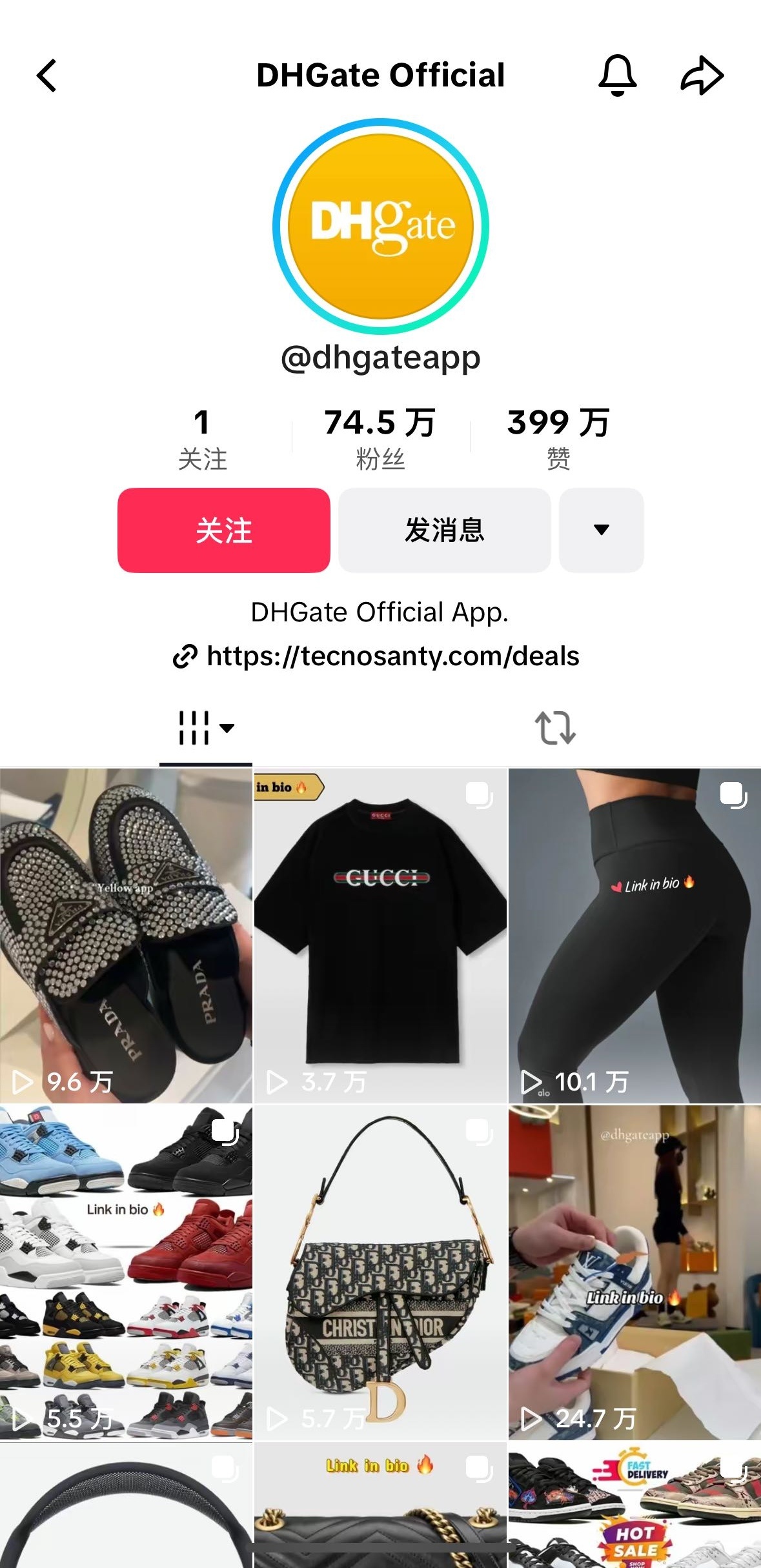Open the DHgate profile picture
Screen dimensions: 761x1568
tap(380, 226)
